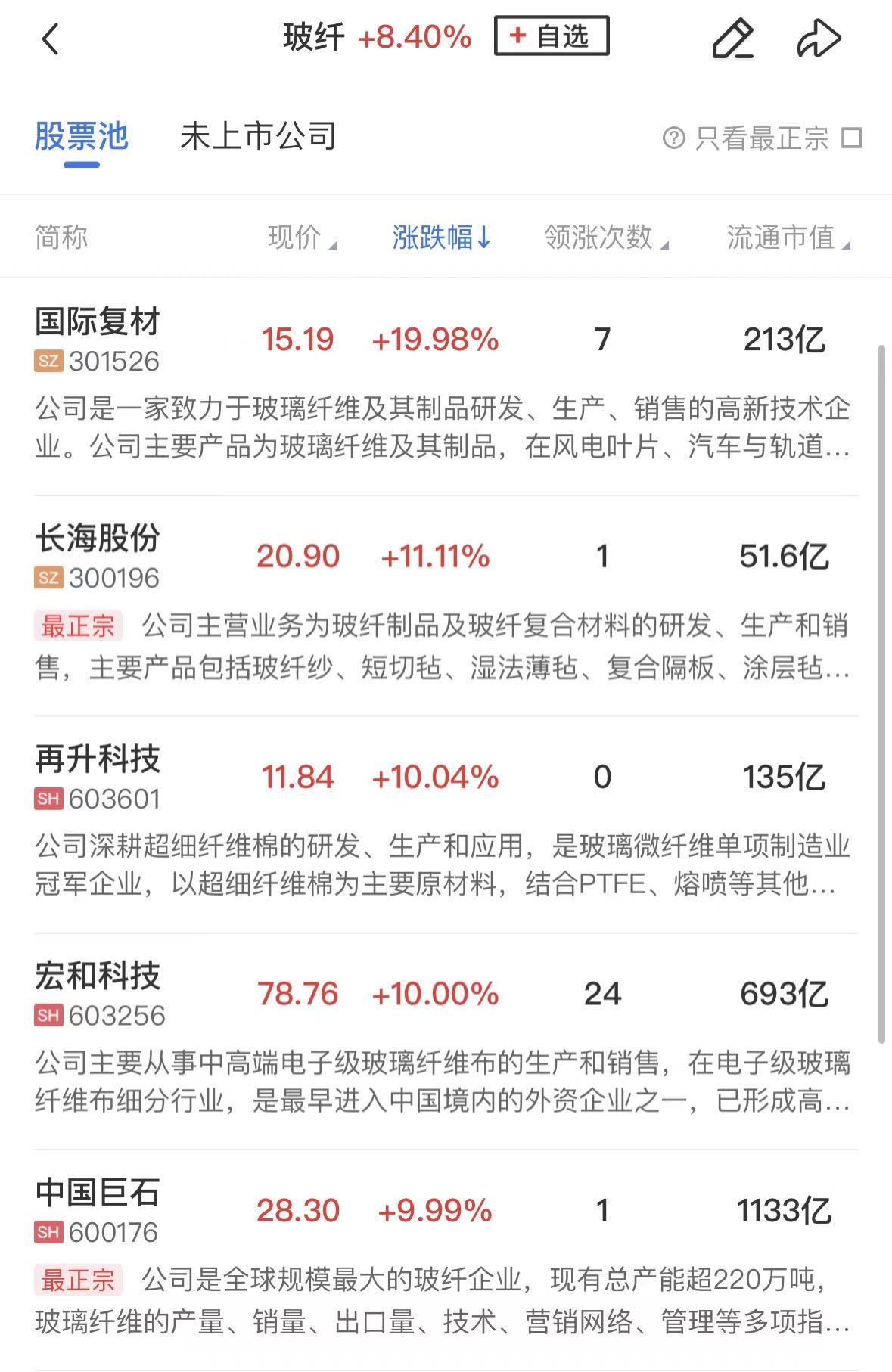
Task: View details for 再升科技 603601
Action: [x=98, y=777]
